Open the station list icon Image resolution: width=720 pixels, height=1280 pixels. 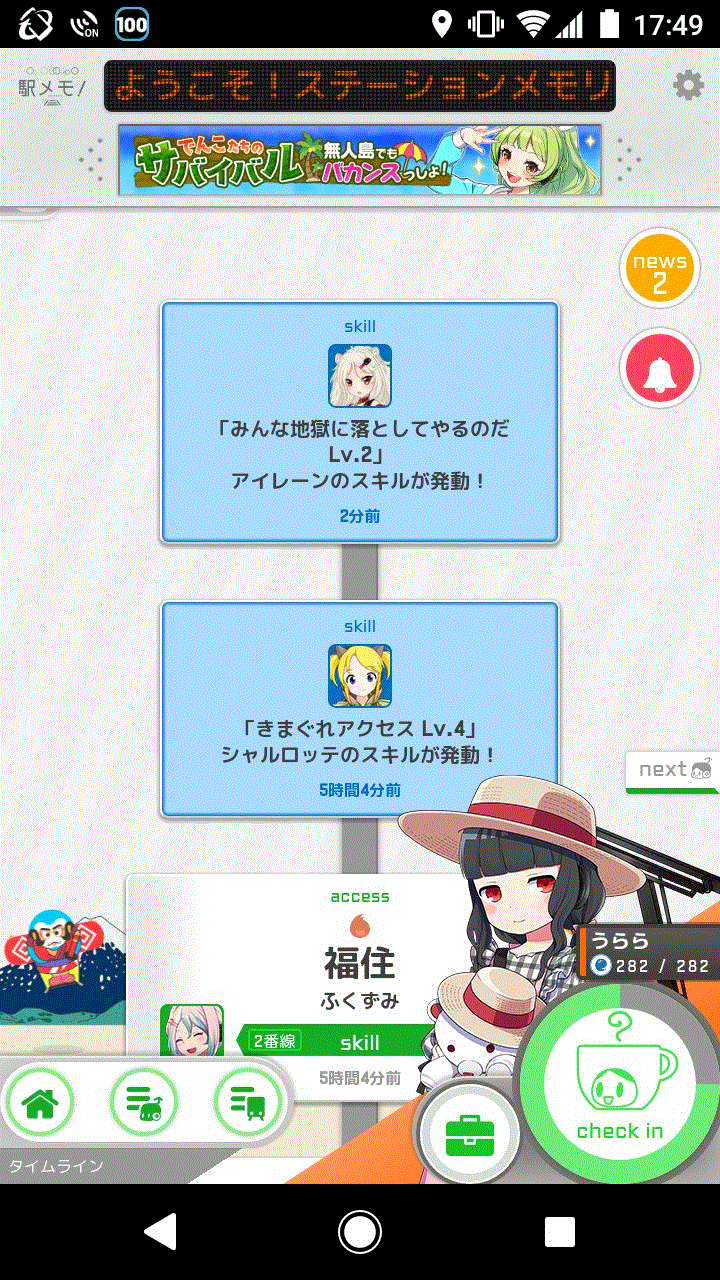click(248, 1104)
